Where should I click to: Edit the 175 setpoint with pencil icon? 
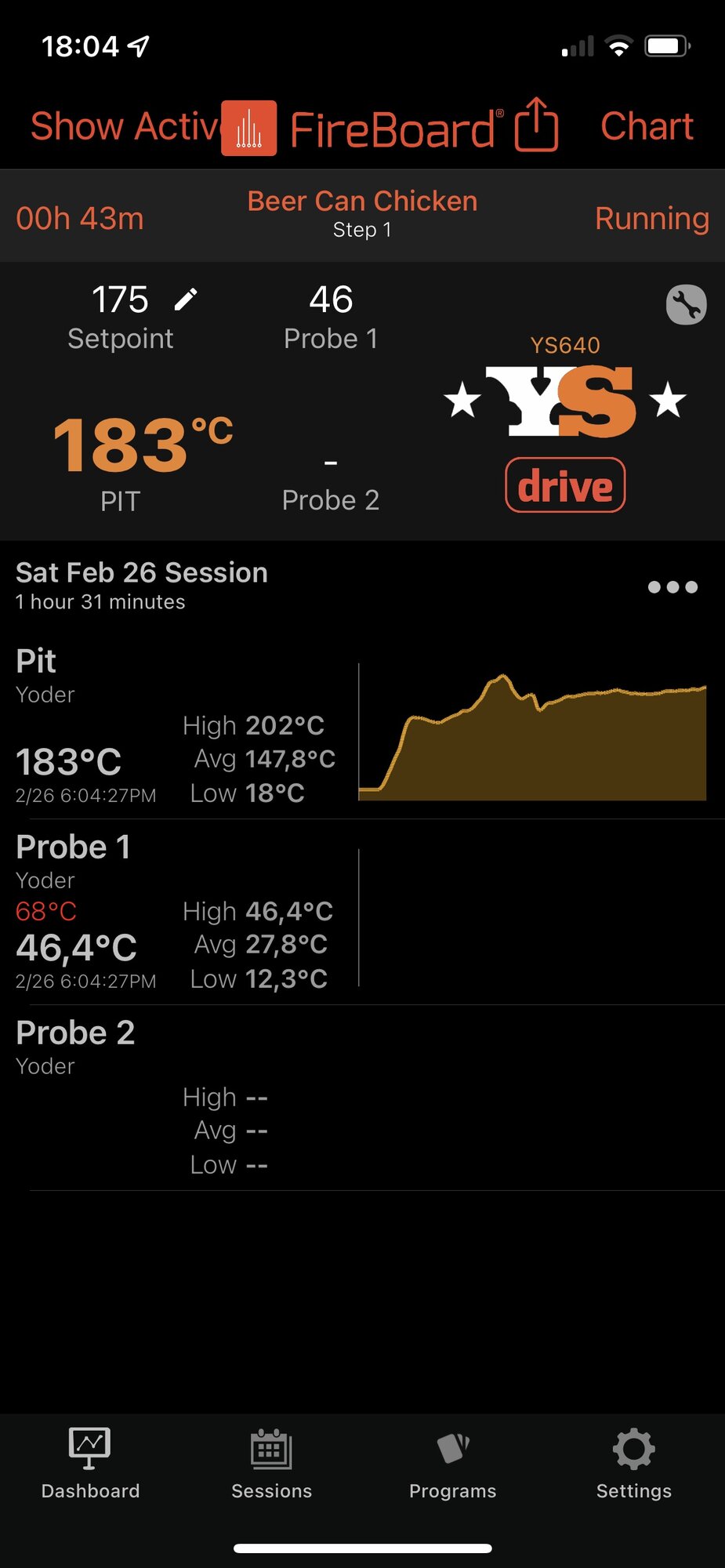coord(186,299)
